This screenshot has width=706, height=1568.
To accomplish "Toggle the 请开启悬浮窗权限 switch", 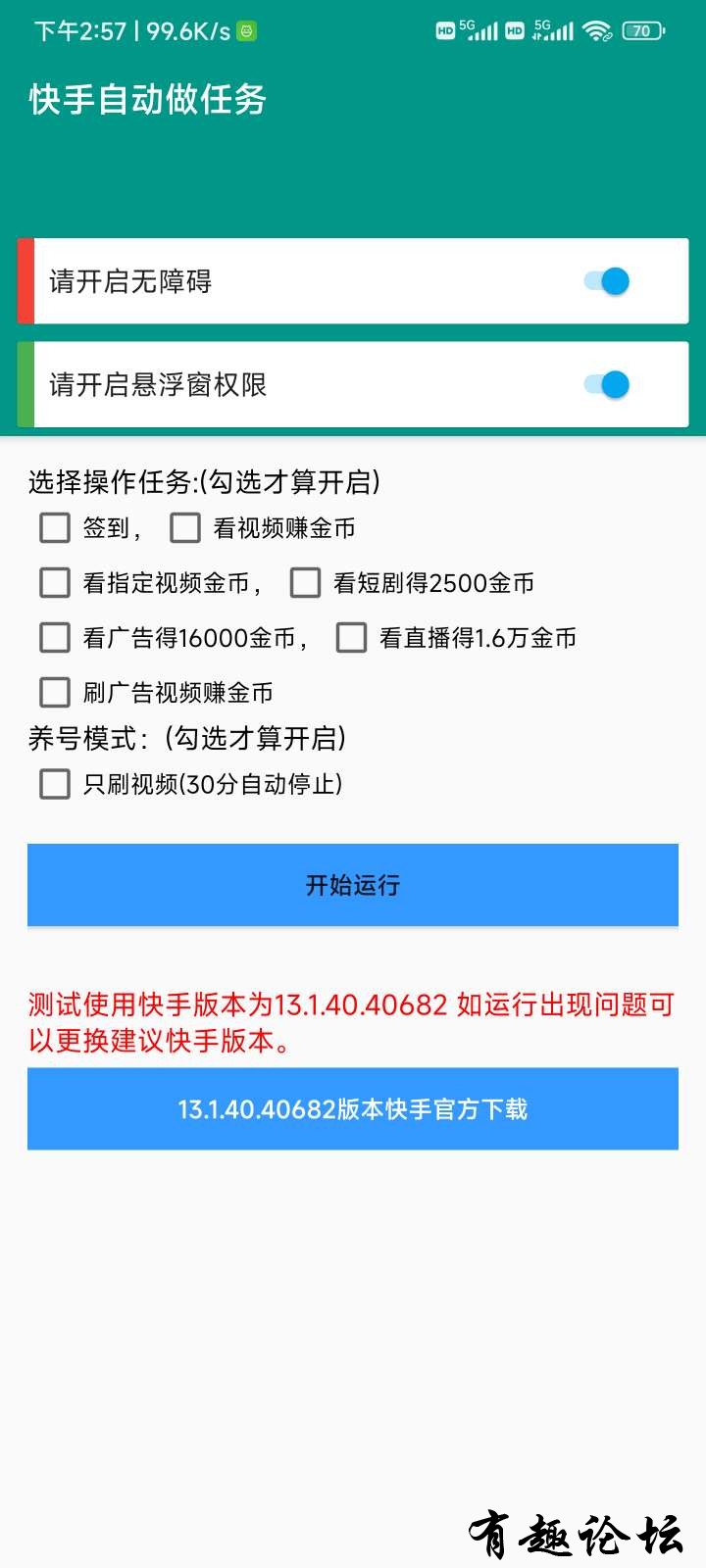I will 606,385.
